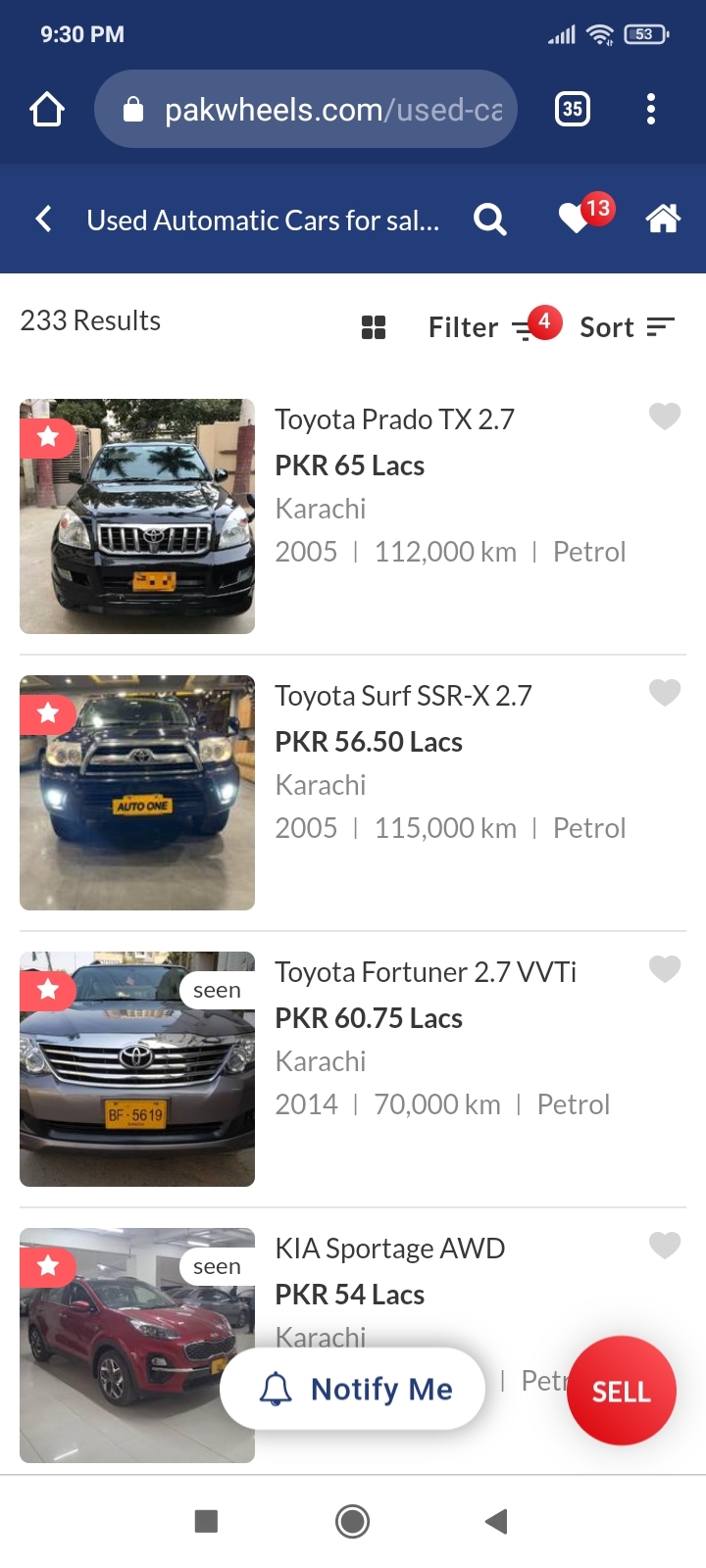Heart the KIA Sportage AWD listing

click(x=665, y=1246)
